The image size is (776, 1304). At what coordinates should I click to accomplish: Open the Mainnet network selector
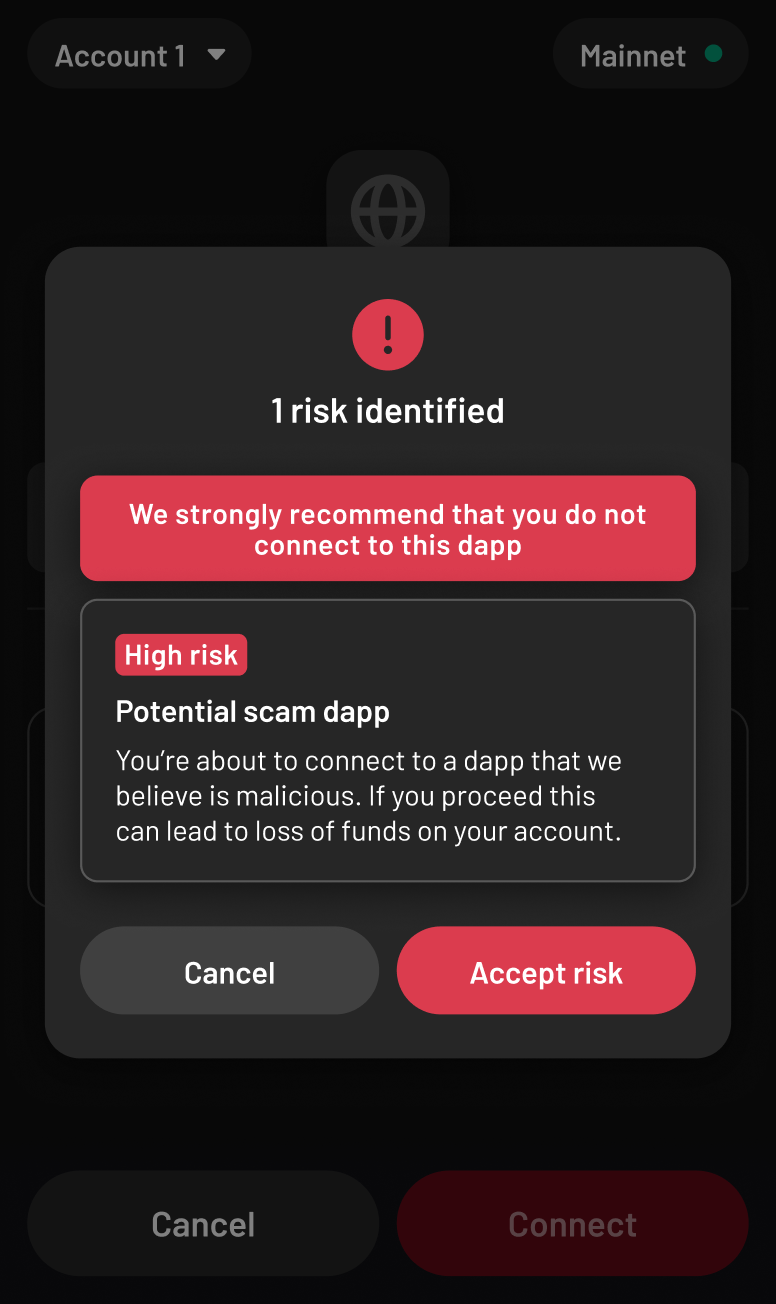[x=650, y=55]
